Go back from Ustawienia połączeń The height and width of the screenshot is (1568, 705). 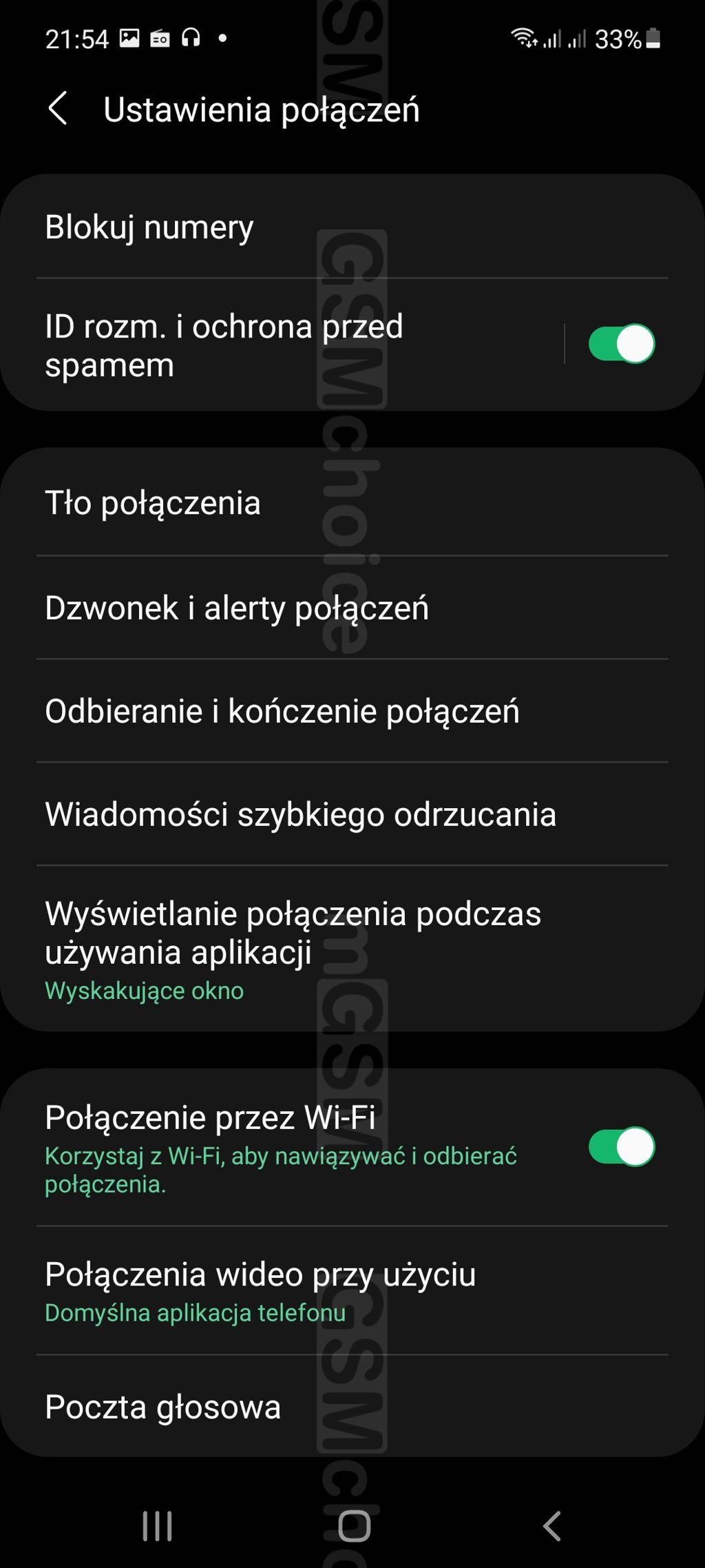pyautogui.click(x=58, y=109)
